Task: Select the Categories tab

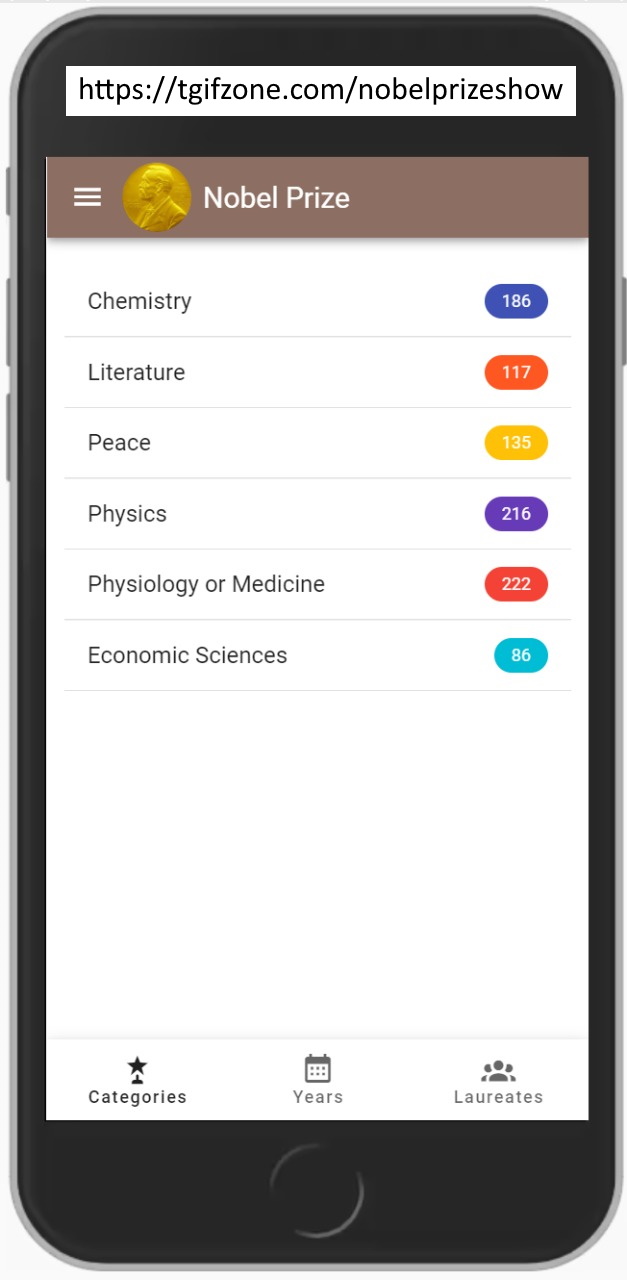Action: pyautogui.click(x=138, y=1080)
